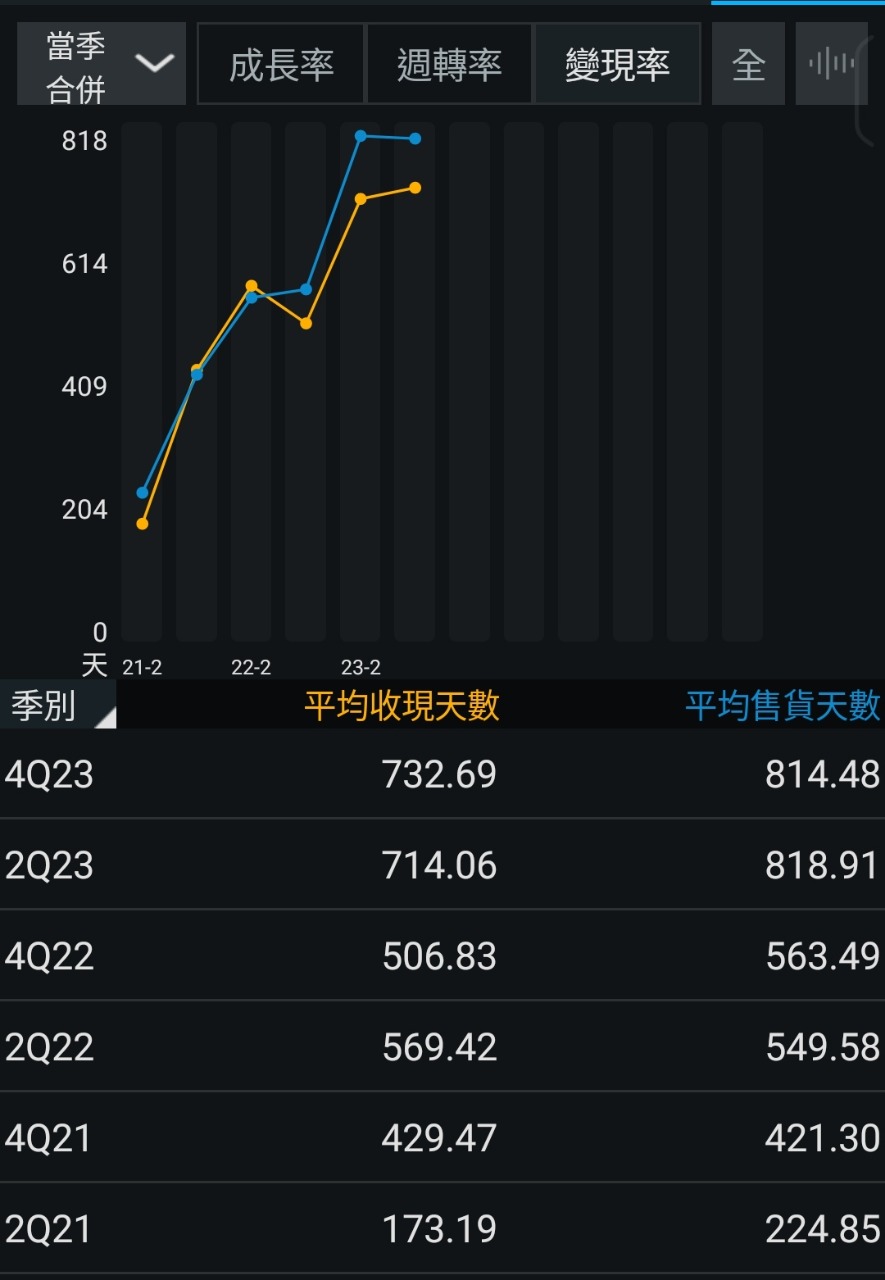The width and height of the screenshot is (885, 1280).
Task: Select the 變現率 tab
Action: pyautogui.click(x=617, y=65)
